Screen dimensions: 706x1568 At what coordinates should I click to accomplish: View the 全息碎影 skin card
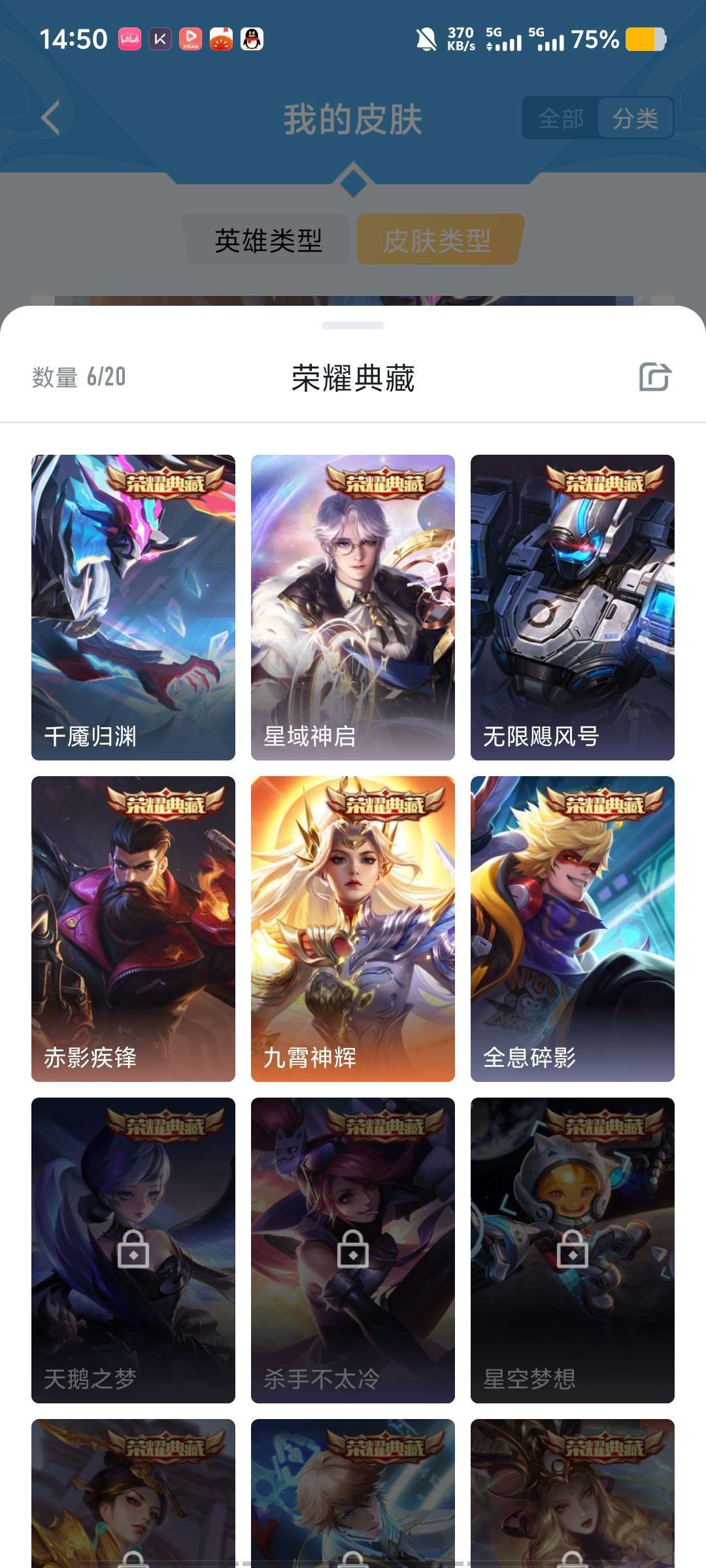(x=573, y=928)
